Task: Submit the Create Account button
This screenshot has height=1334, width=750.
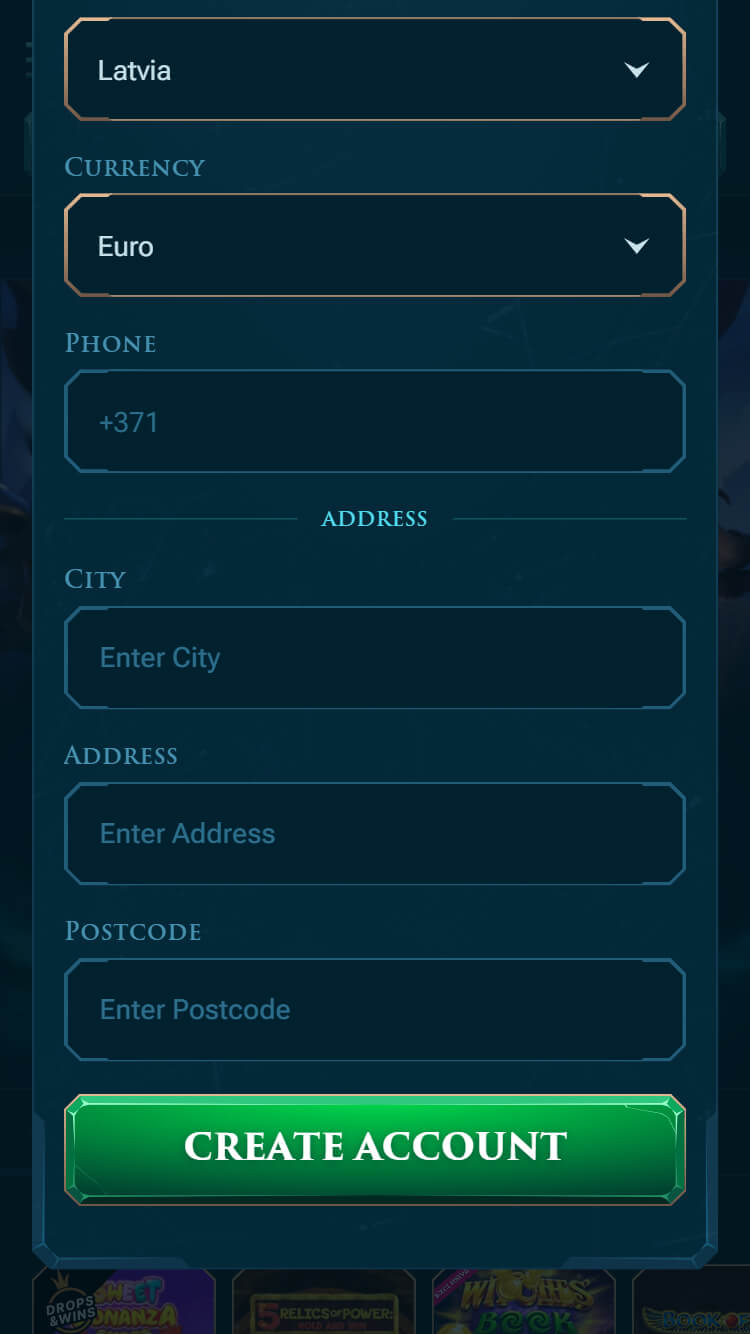Action: [374, 1147]
